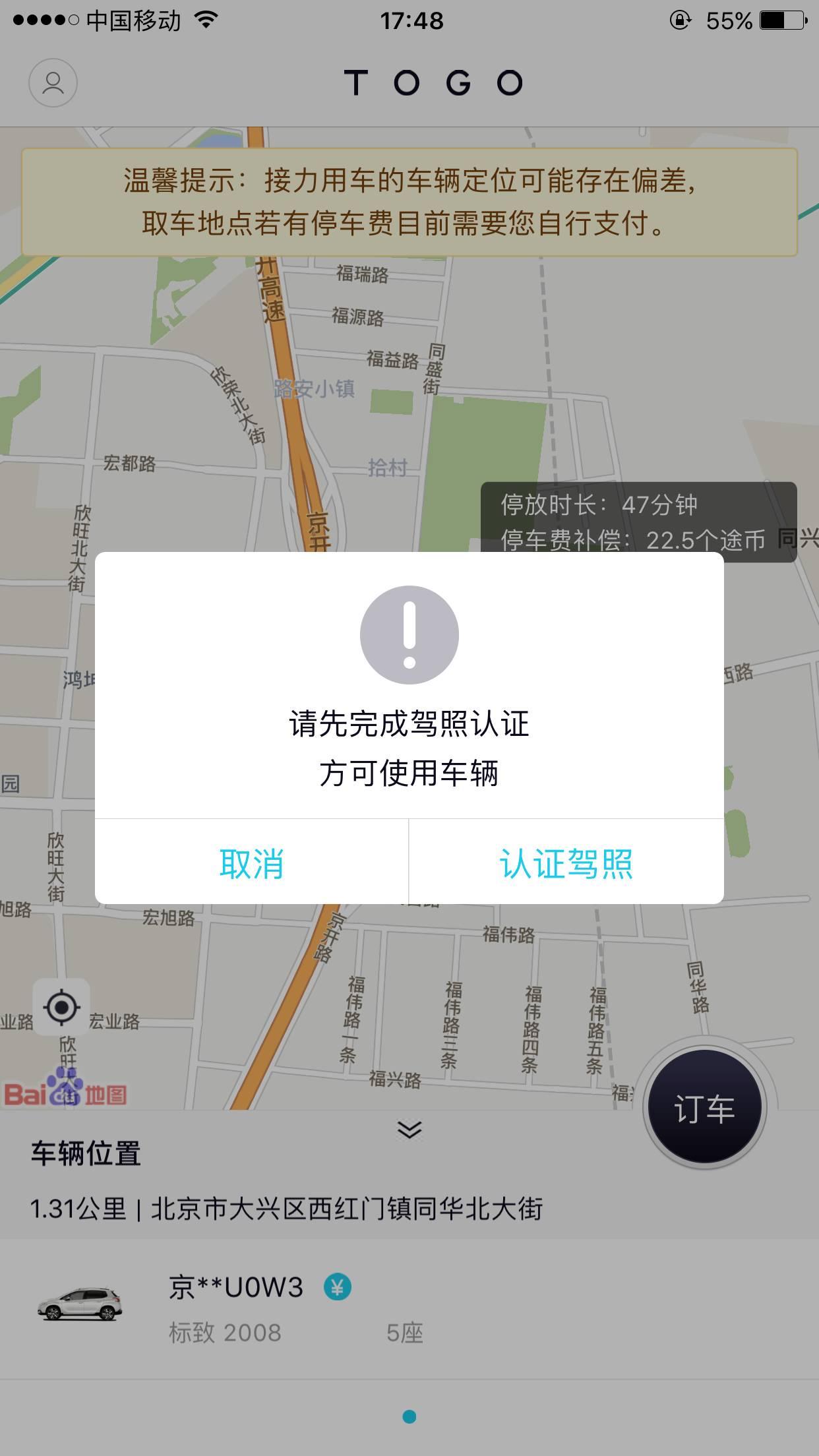Tap the battery indicator in status bar

(x=780, y=20)
